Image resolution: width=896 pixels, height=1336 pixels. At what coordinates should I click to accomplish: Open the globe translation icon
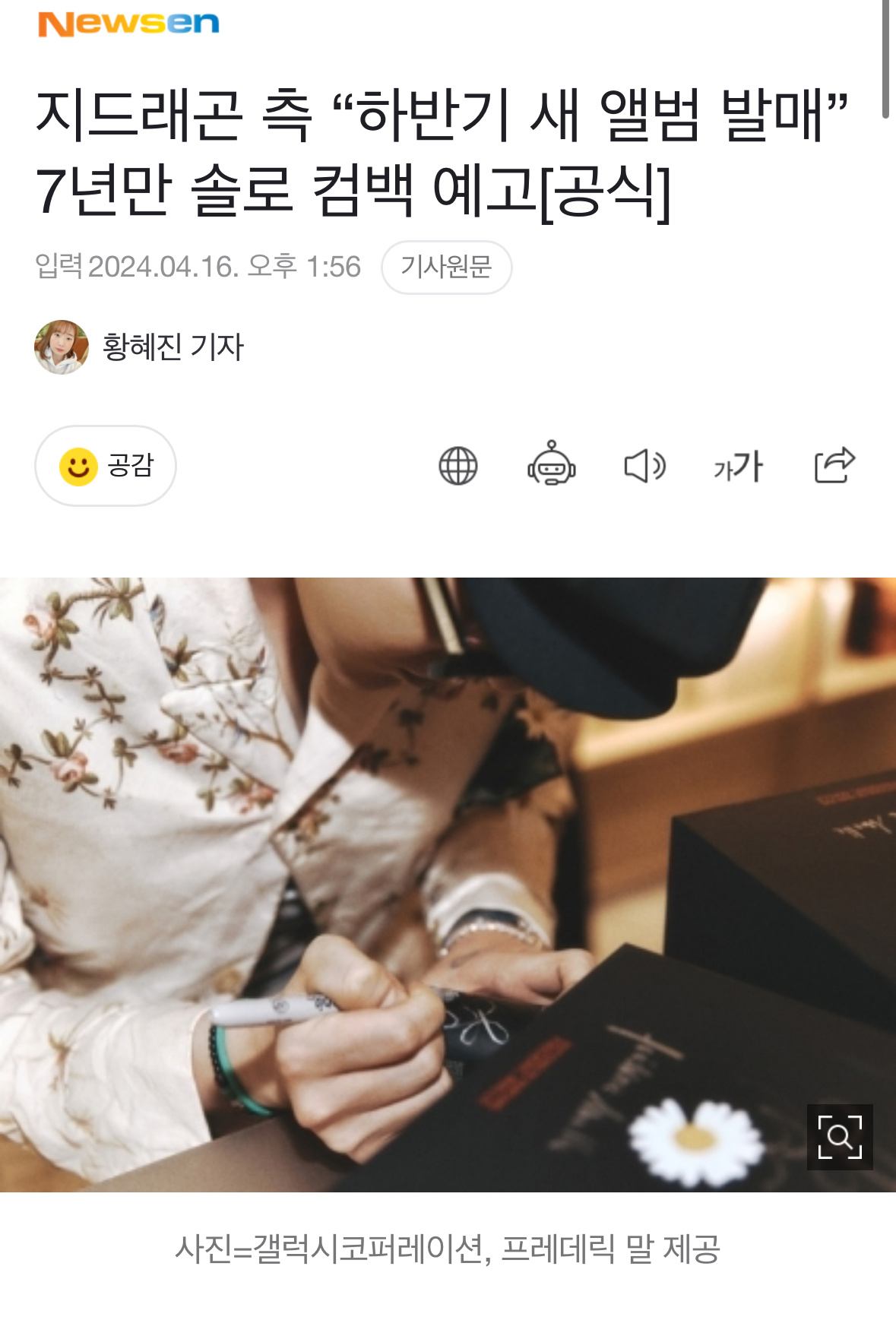pyautogui.click(x=457, y=465)
